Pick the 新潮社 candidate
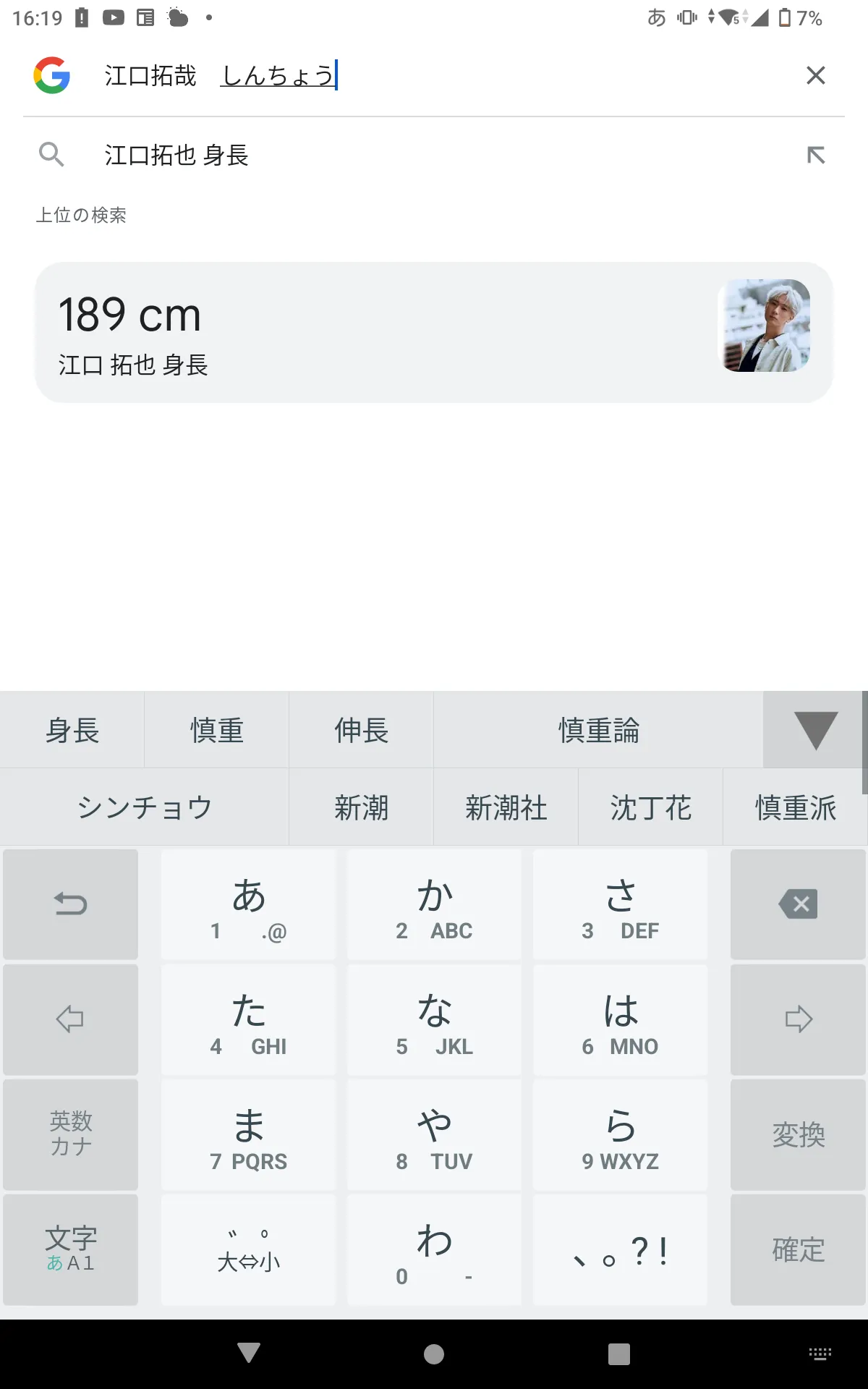868x1389 pixels. 506,807
